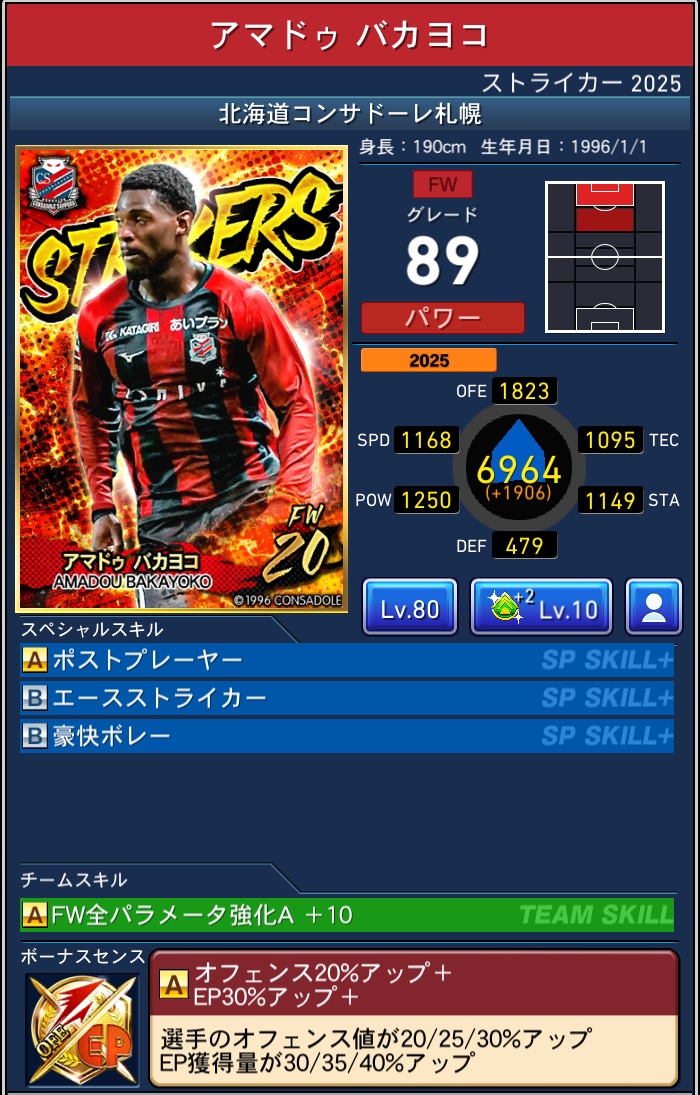Enlarge the Amadou Bakayoko player card image
Image resolution: width=700 pixels, height=1095 pixels.
click(182, 378)
